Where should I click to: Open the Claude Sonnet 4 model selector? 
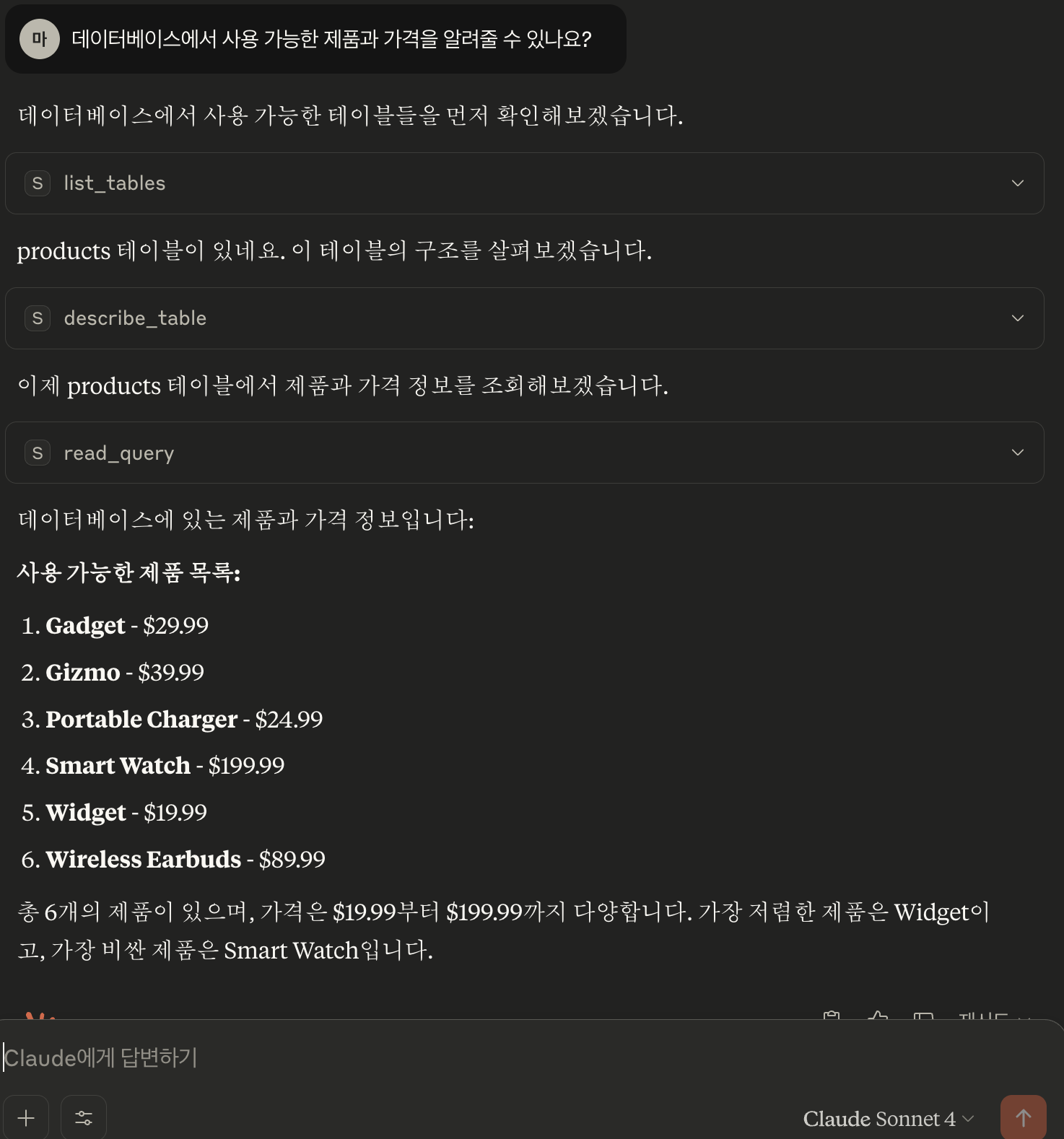coord(888,1119)
